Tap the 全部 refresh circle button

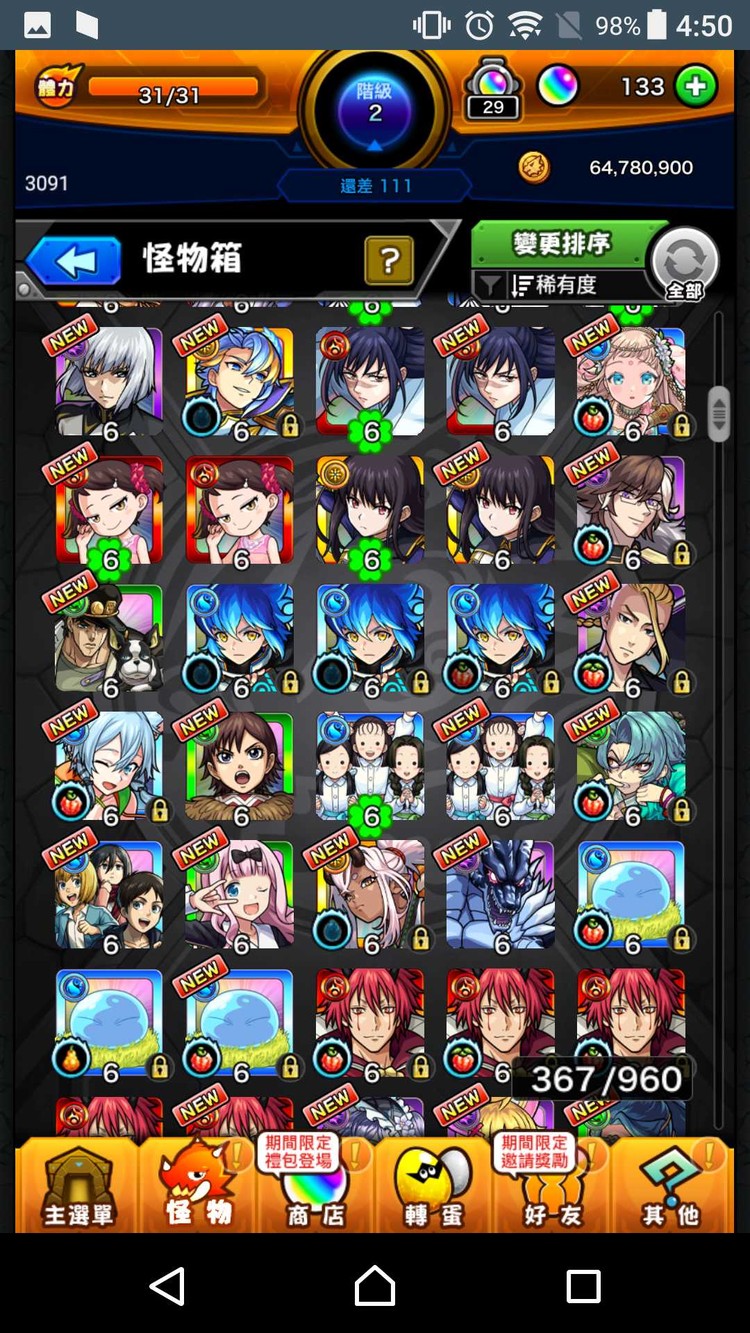point(684,263)
